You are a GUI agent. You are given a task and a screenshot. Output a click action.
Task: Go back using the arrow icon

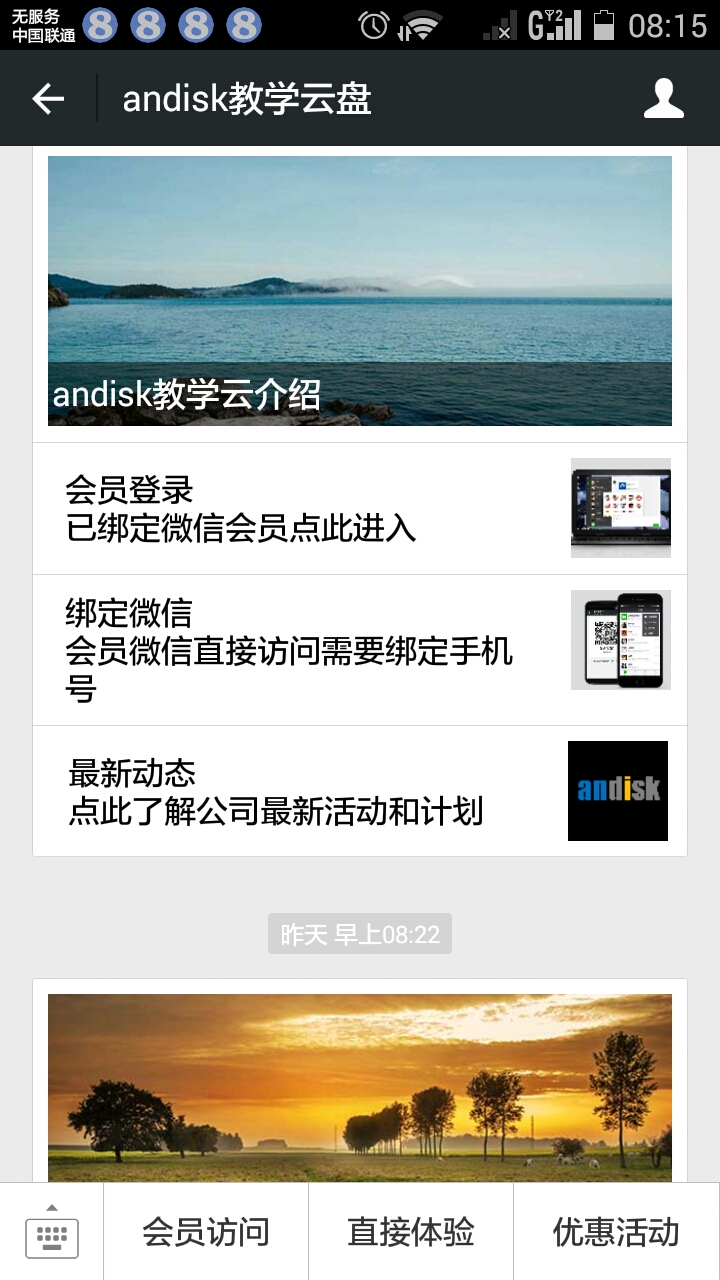48,99
